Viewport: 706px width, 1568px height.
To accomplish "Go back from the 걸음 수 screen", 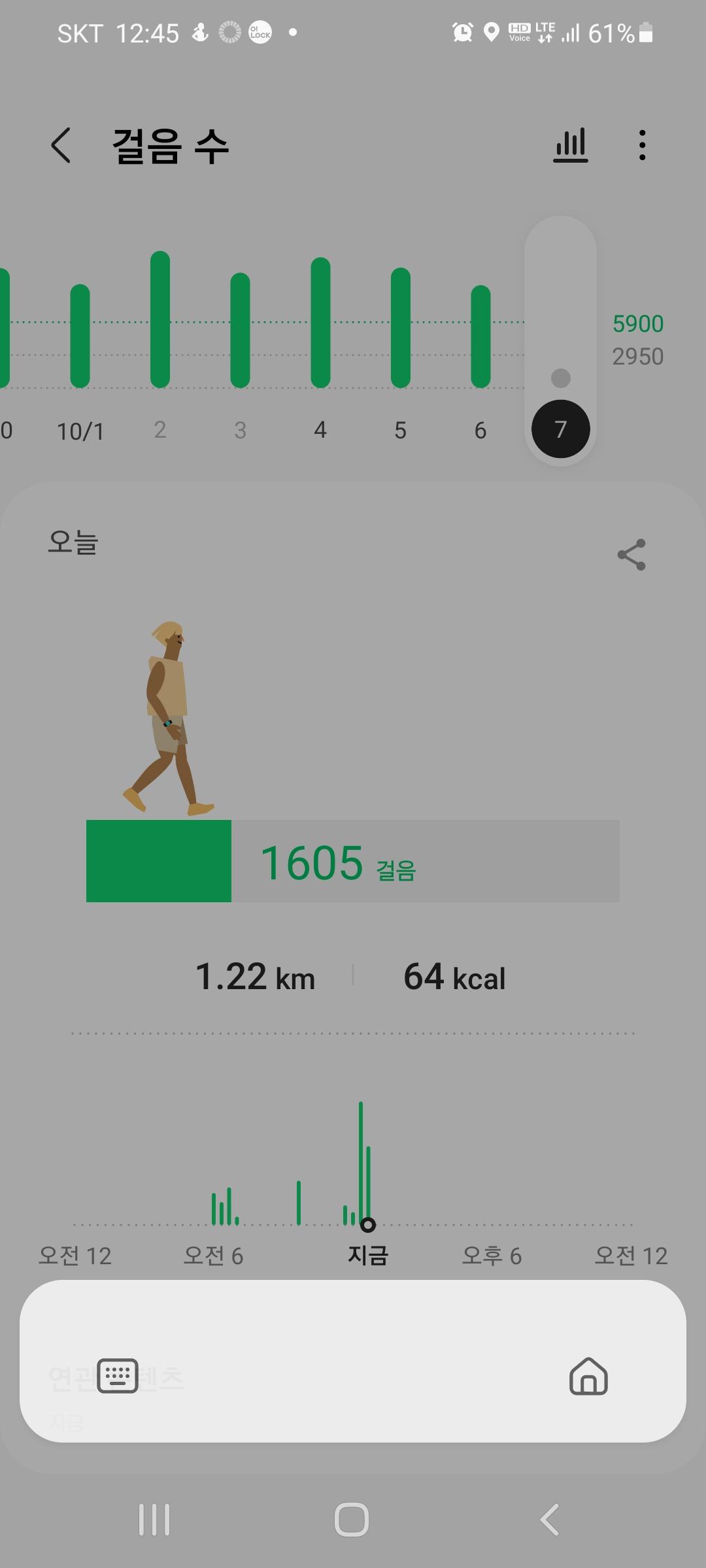I will tap(61, 145).
